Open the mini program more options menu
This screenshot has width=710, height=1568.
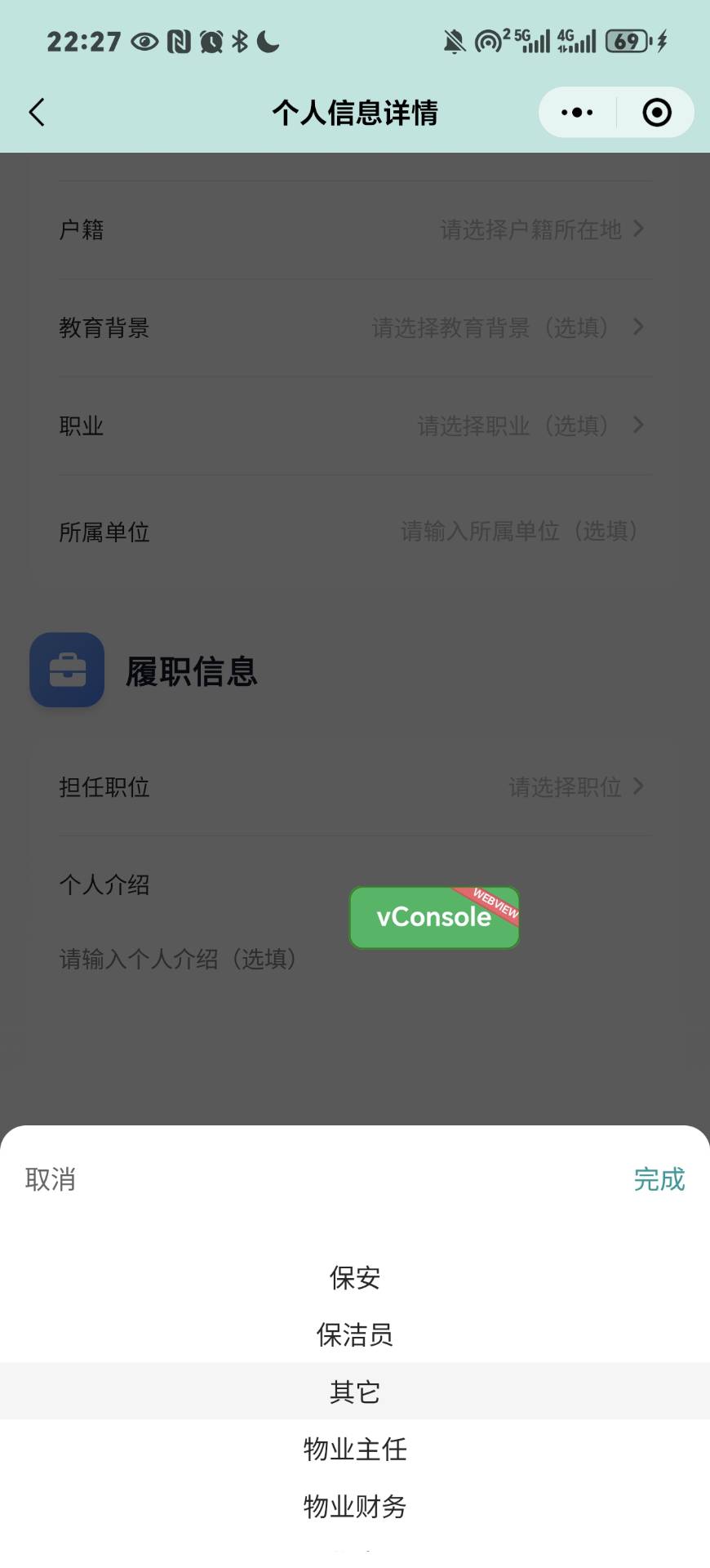coord(577,113)
